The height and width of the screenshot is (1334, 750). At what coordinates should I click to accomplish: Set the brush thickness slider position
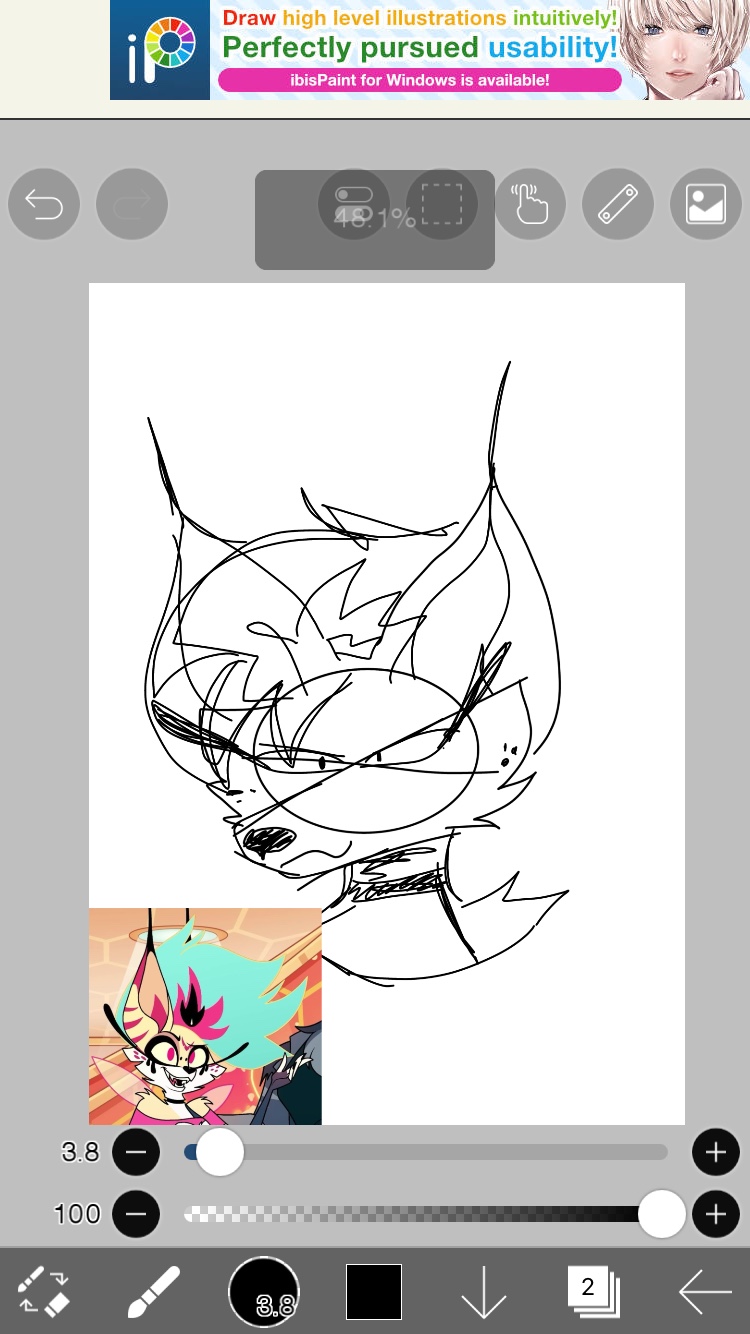point(219,1153)
